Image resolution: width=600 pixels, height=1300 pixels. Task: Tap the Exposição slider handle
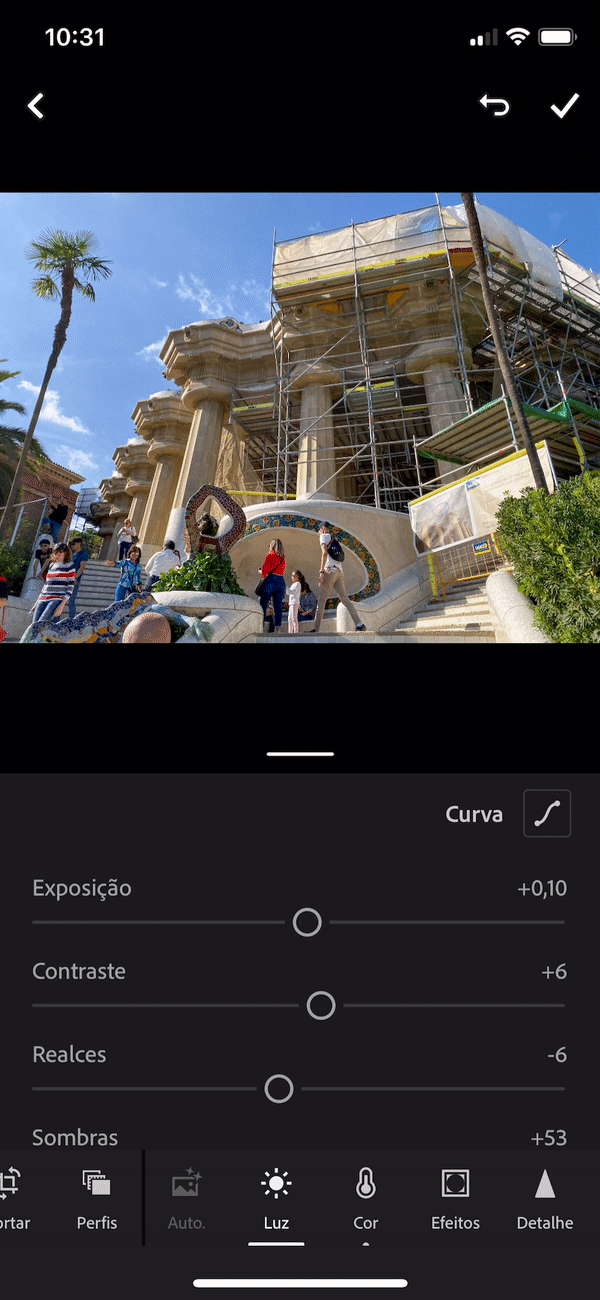tap(307, 922)
